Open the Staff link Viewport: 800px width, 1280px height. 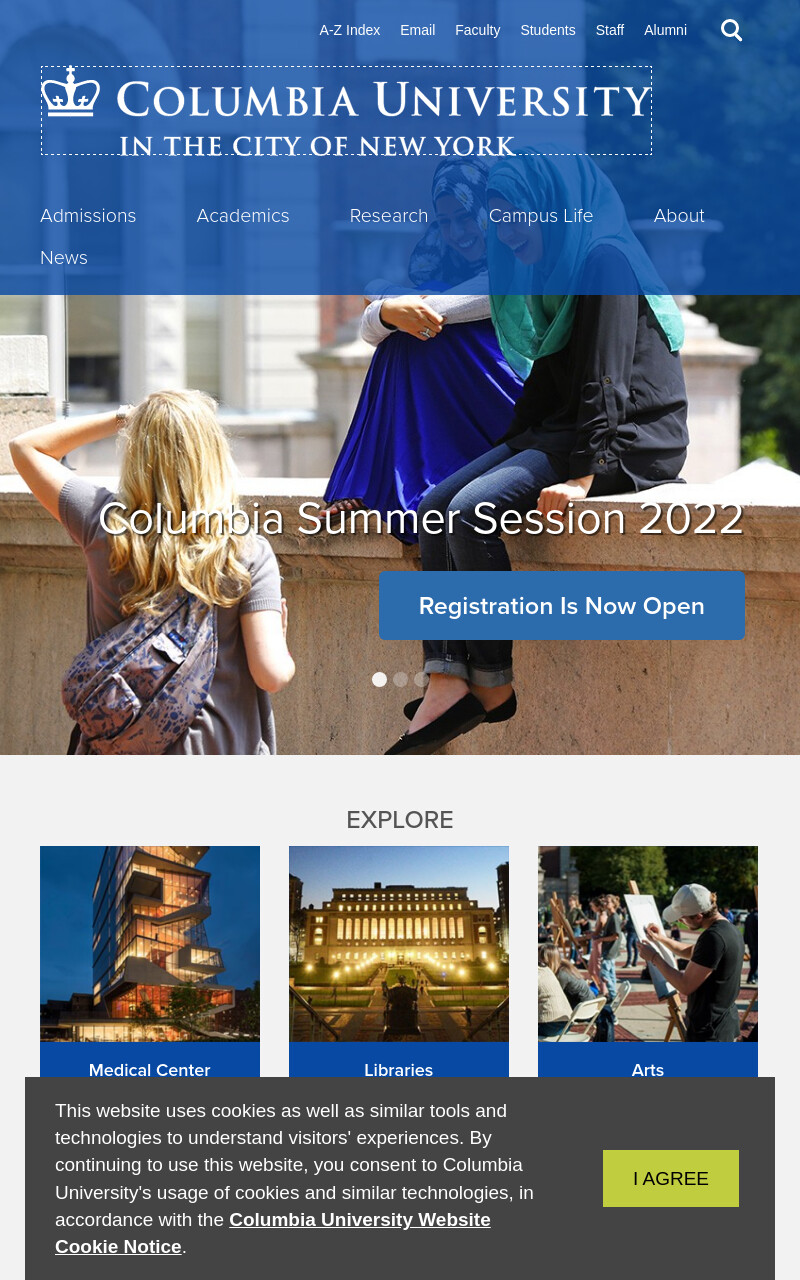610,30
